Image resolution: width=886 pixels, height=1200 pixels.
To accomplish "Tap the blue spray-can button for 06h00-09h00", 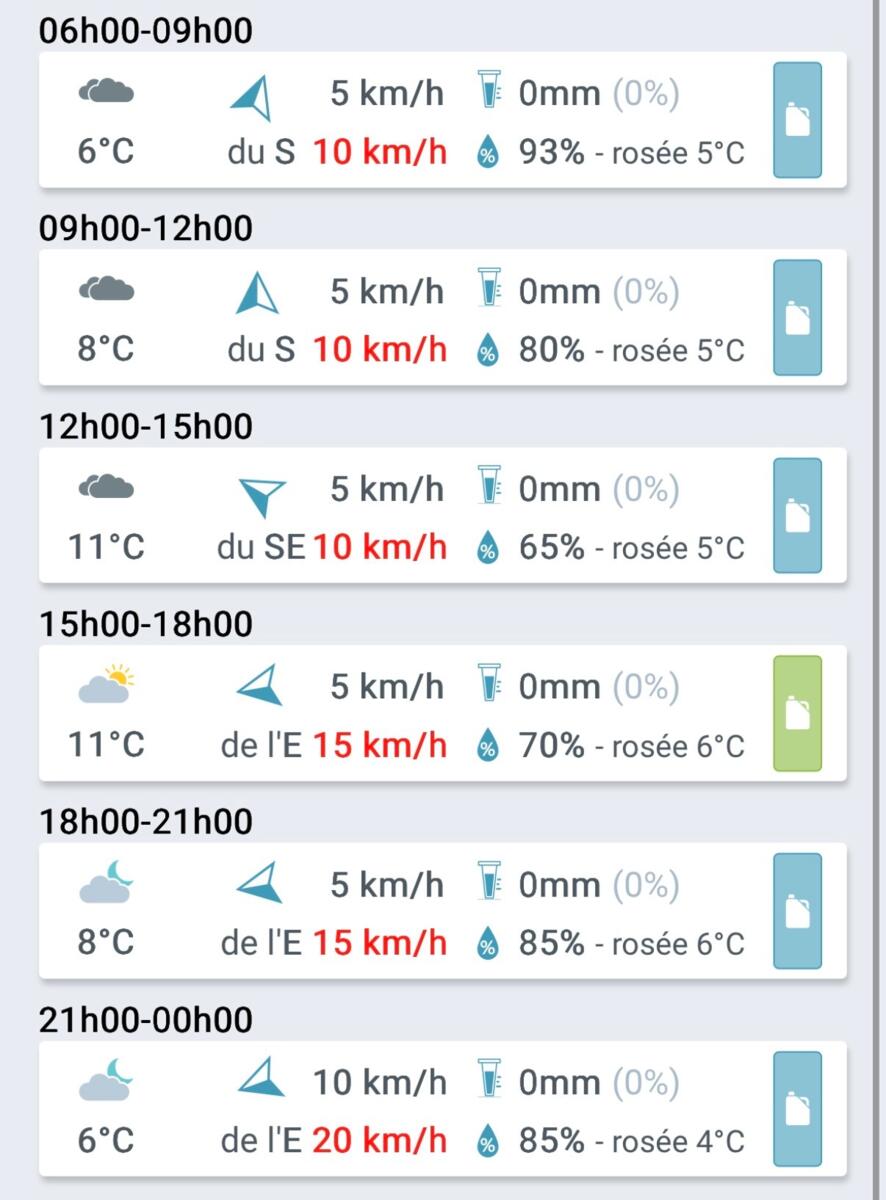I will tap(797, 120).
